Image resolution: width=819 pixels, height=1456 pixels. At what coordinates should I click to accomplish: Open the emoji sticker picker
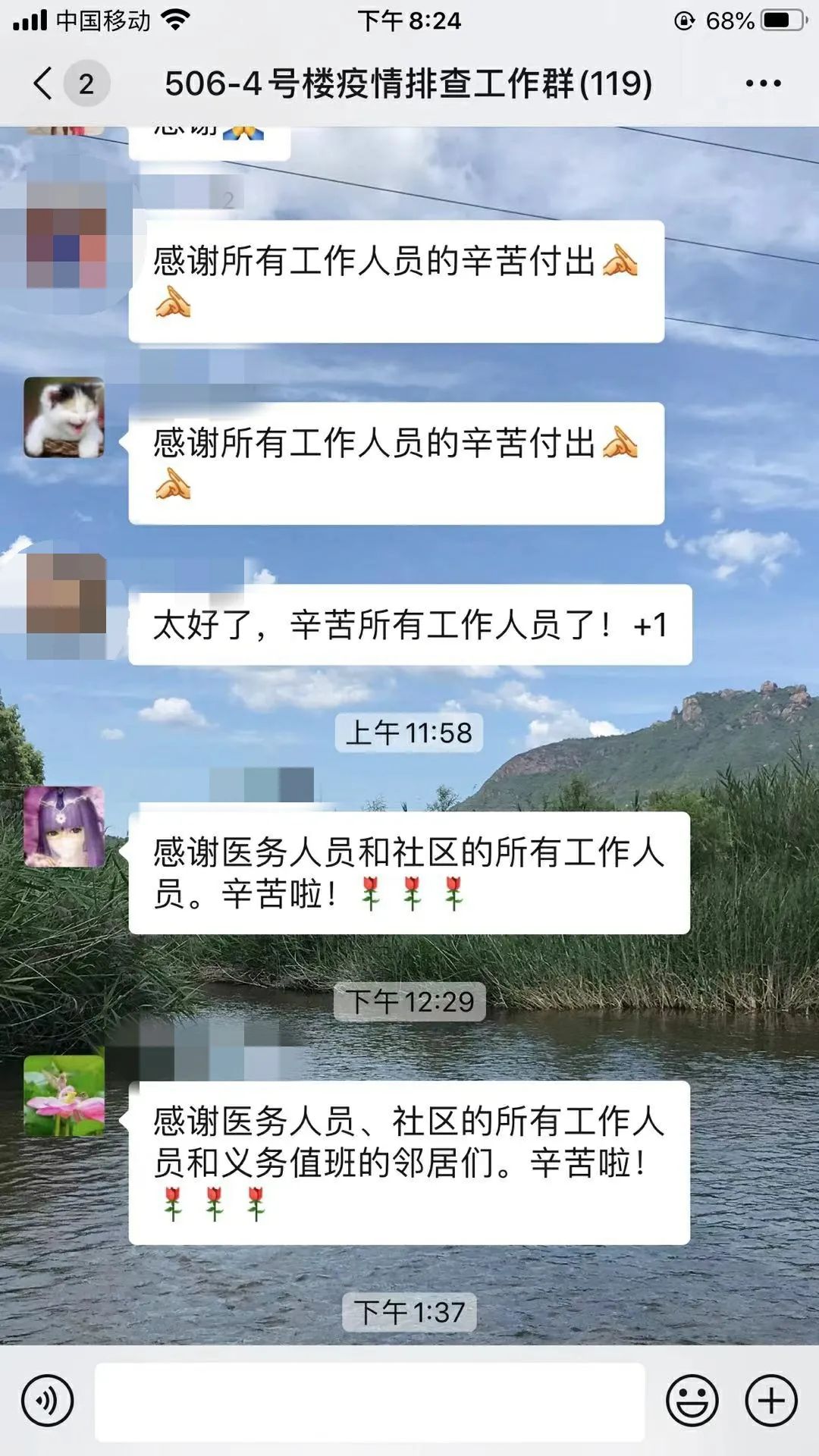pos(692,1401)
